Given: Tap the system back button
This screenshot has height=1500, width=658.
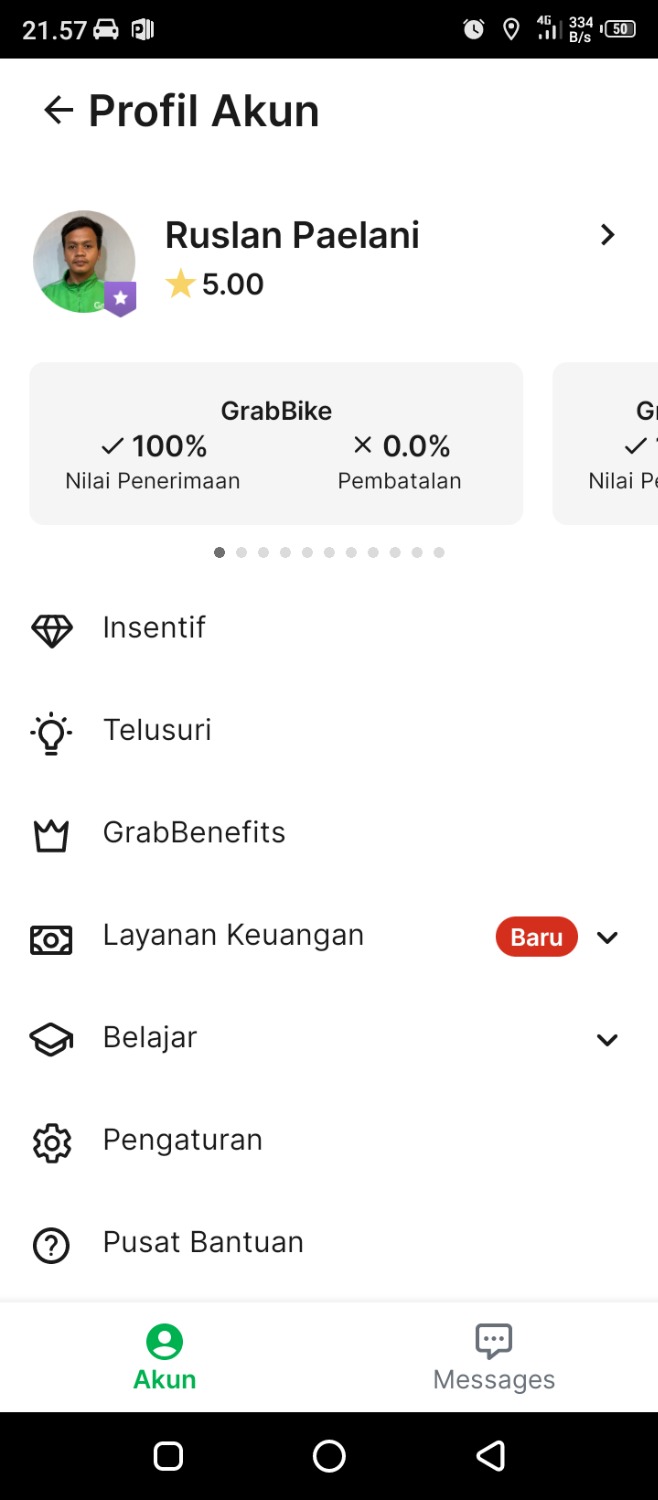Looking at the screenshot, I should click(490, 1456).
